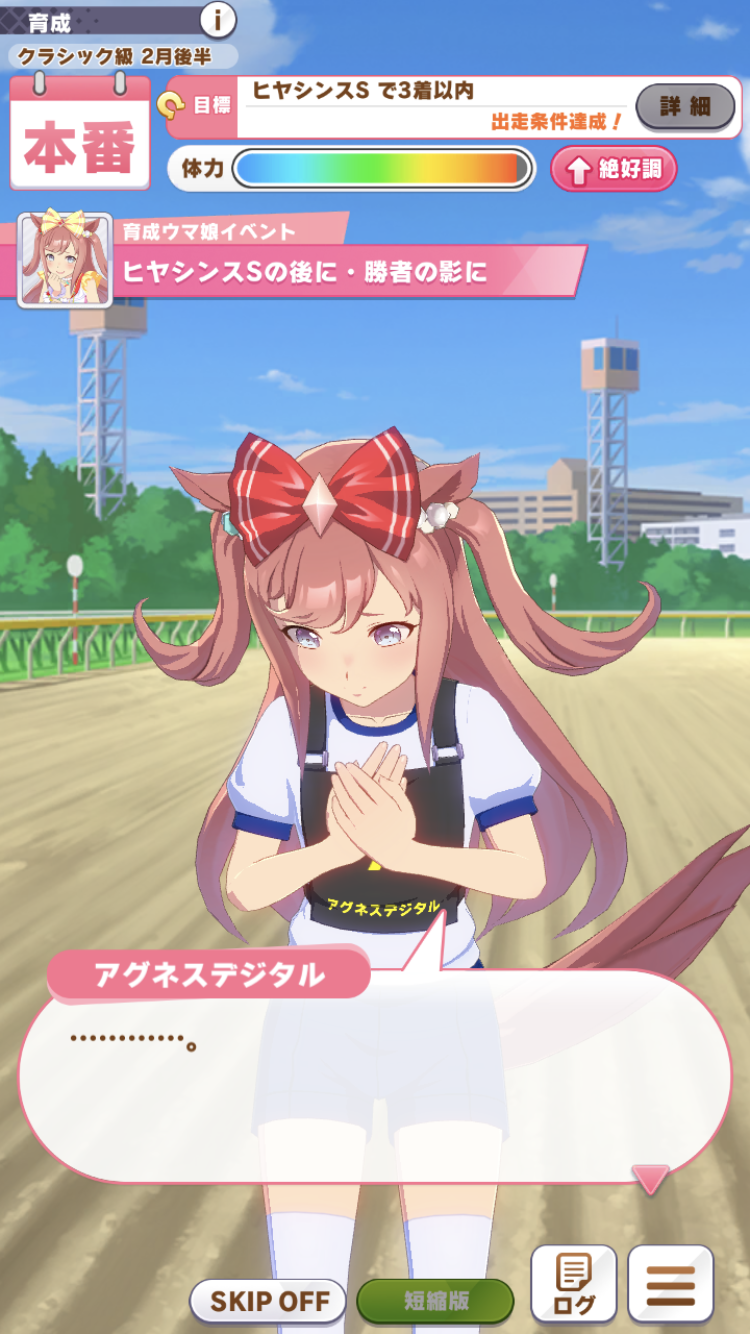Open the hamburger menu
This screenshot has height=1334, width=750.
670,1284
